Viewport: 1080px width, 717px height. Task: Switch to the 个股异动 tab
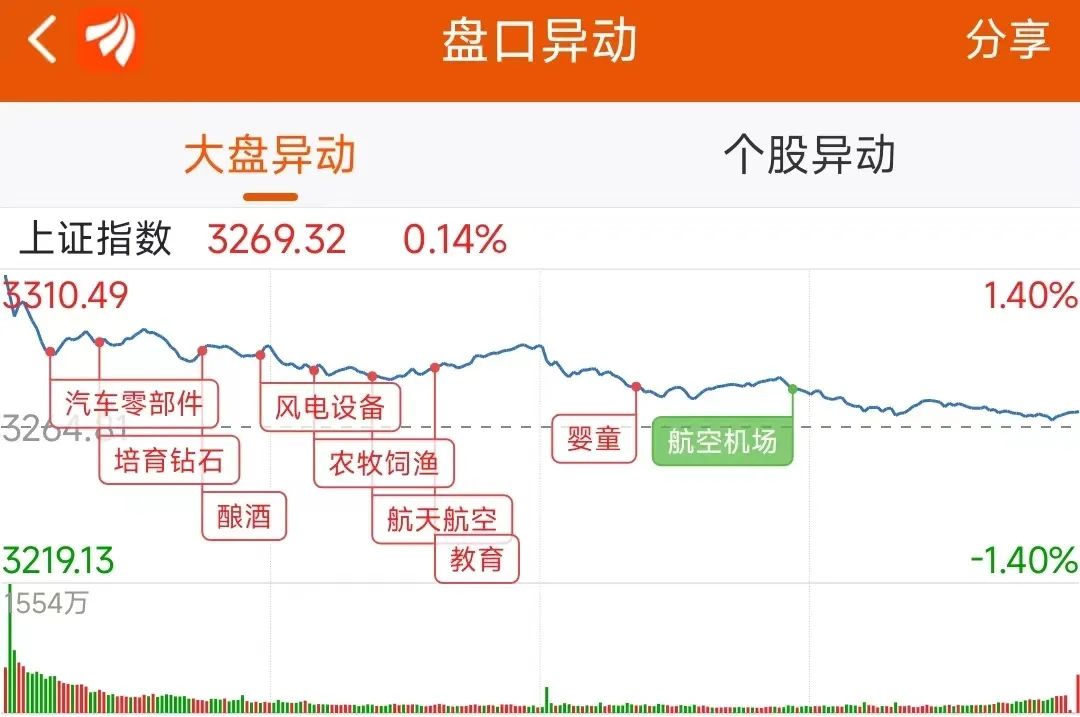click(808, 156)
